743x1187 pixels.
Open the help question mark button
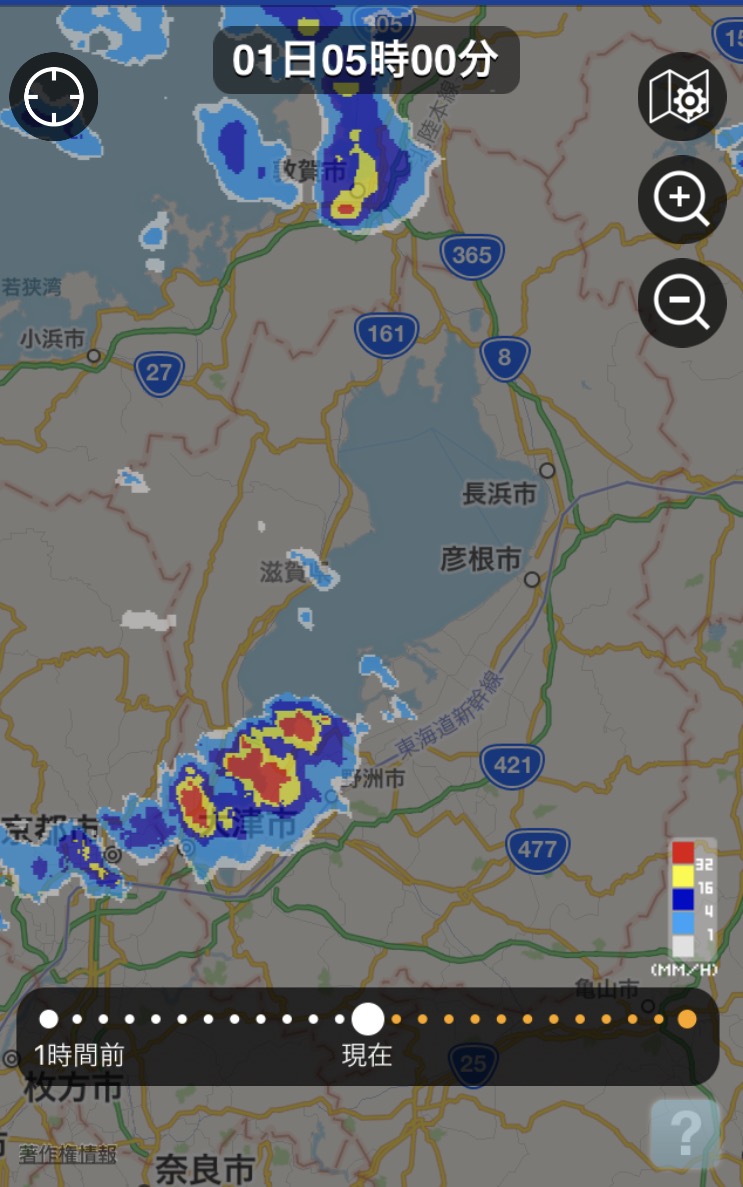[685, 1135]
